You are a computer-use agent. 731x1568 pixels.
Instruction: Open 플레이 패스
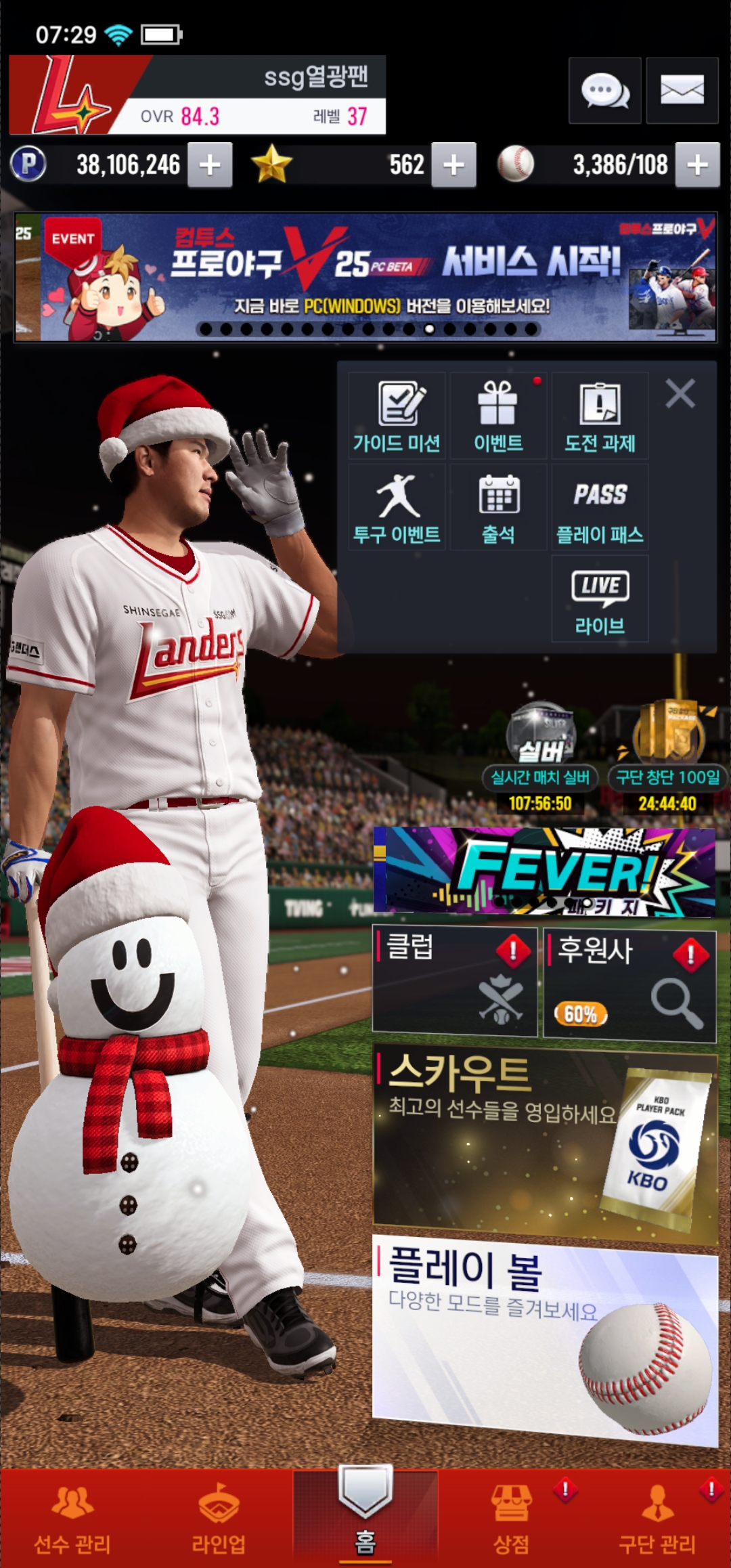[600, 507]
